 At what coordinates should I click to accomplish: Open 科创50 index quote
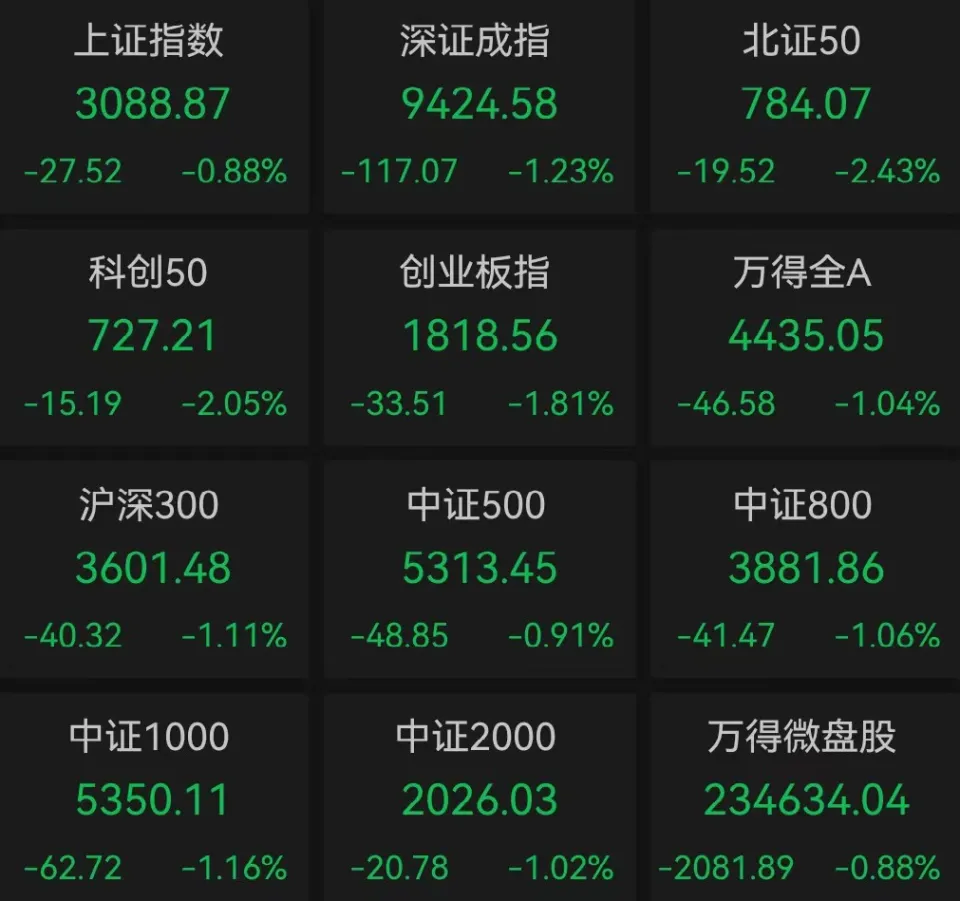click(154, 337)
